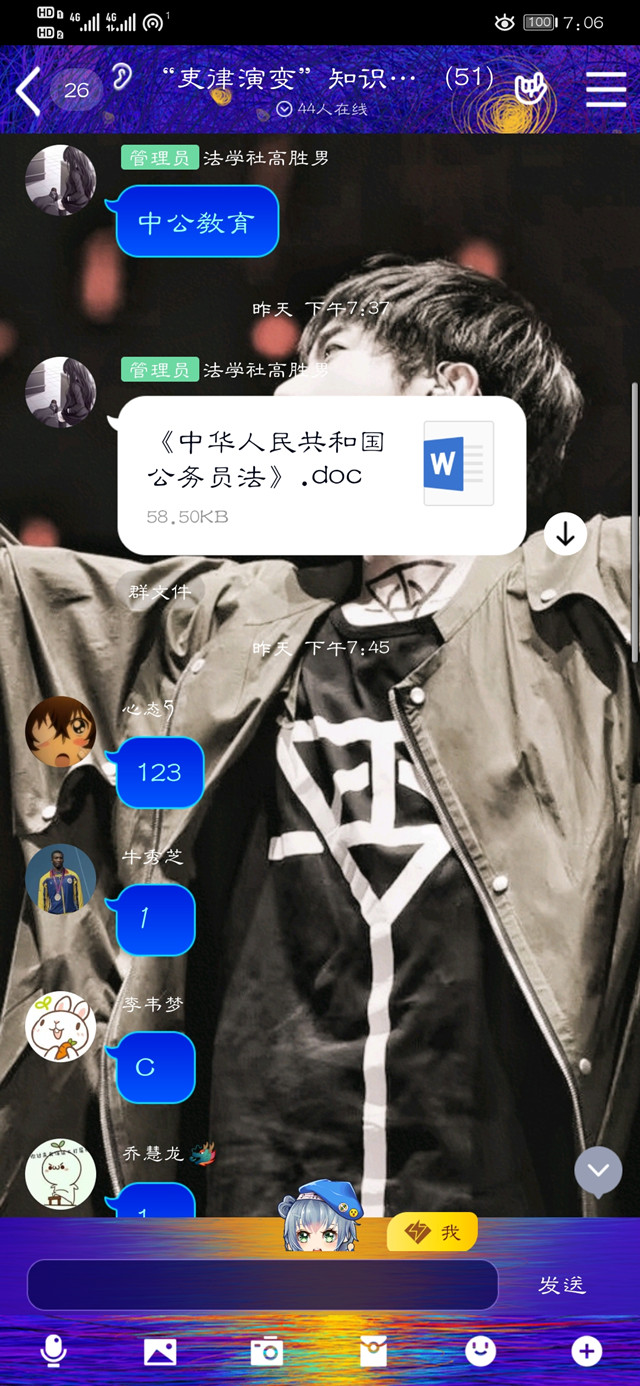Open the emoji sticker panel

coord(480,1352)
